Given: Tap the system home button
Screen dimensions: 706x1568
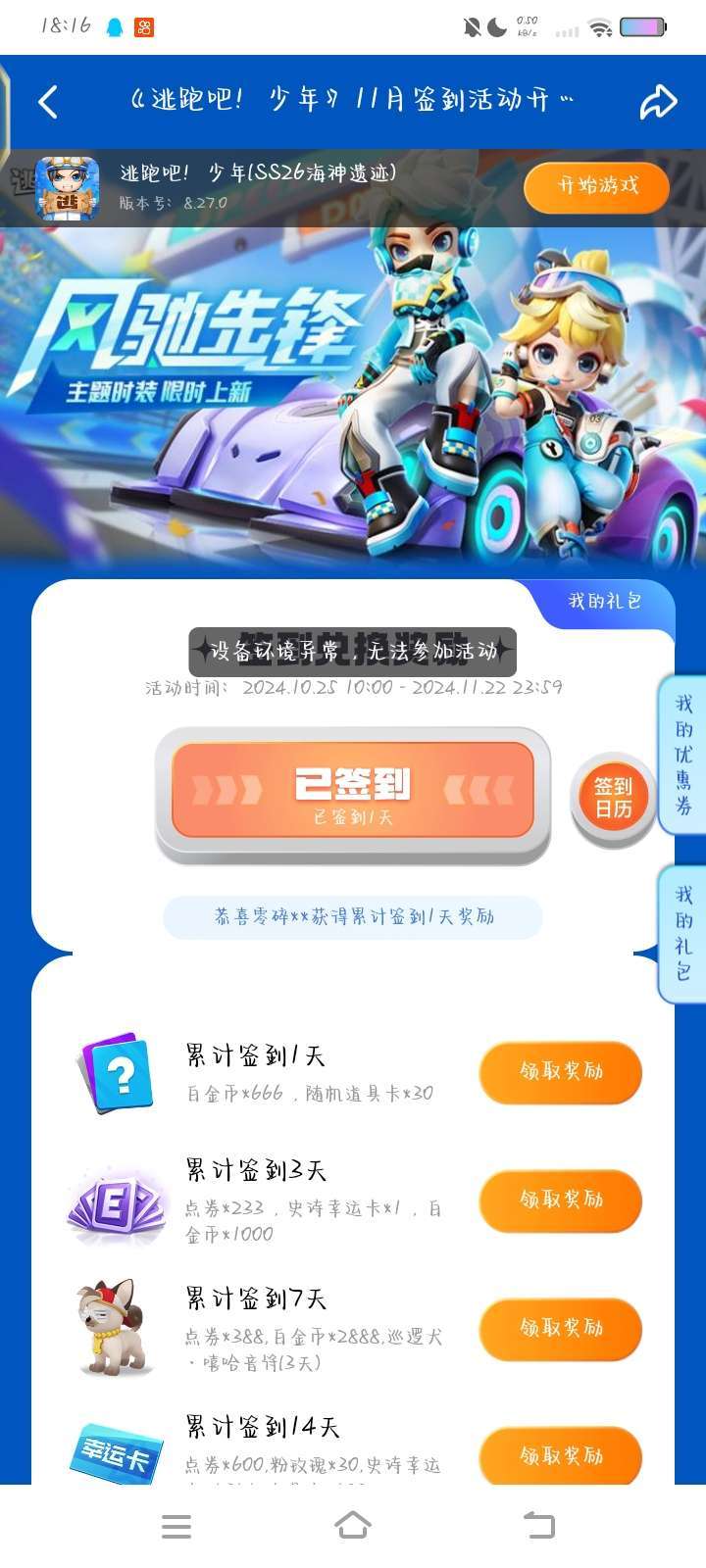Looking at the screenshot, I should tap(353, 1526).
